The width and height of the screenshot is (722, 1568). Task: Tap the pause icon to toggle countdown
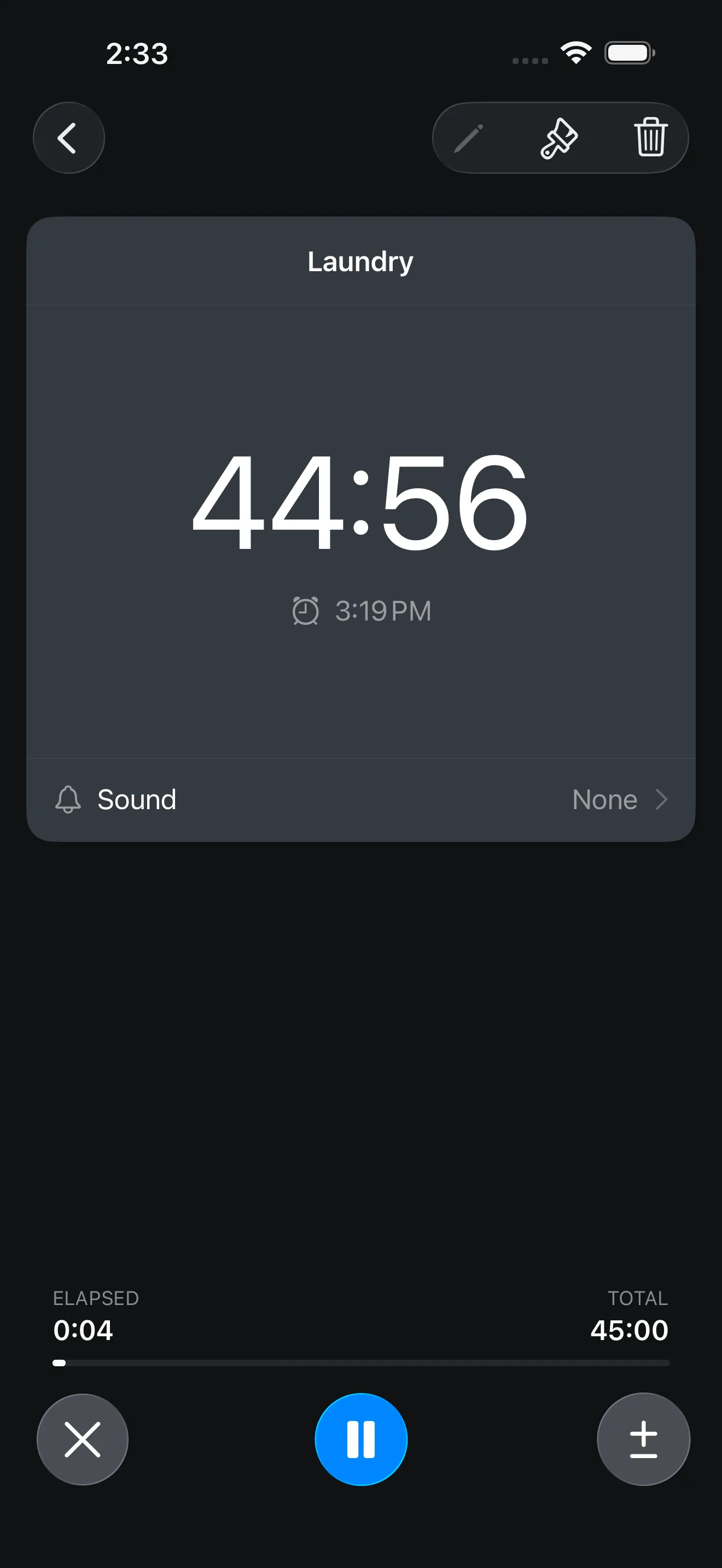[x=361, y=1439]
